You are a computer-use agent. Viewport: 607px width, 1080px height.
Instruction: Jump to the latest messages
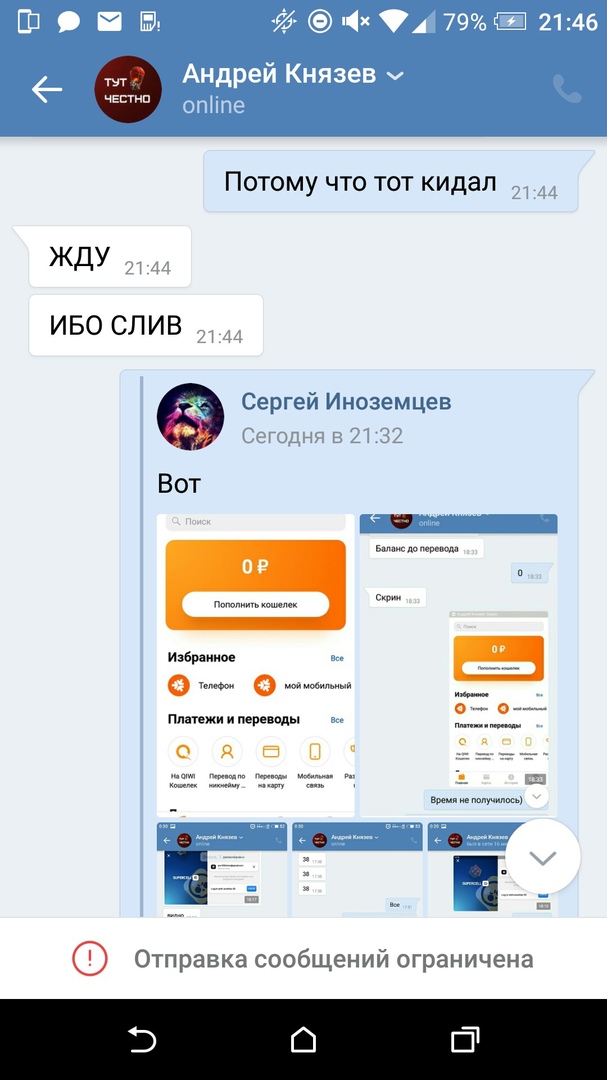[x=542, y=857]
